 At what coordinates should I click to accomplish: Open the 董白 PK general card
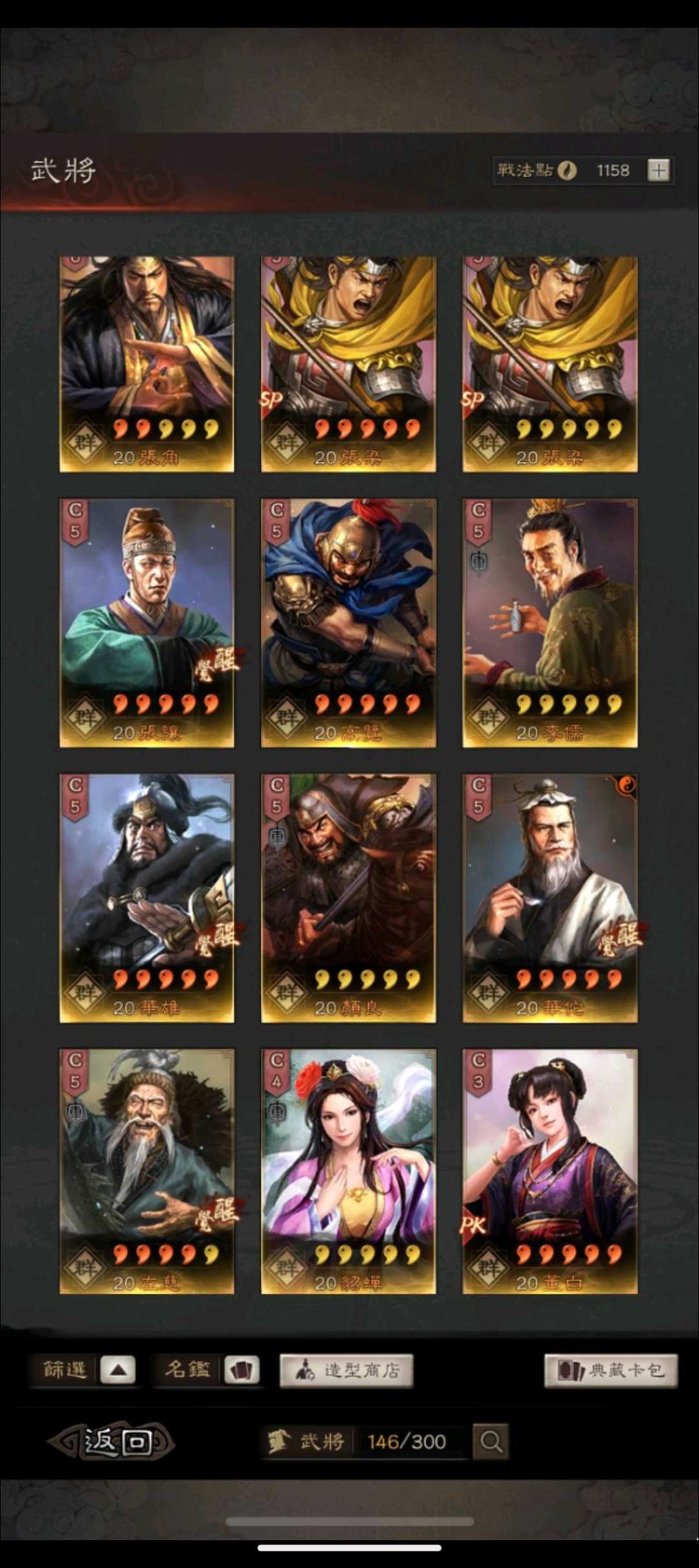(550, 1171)
